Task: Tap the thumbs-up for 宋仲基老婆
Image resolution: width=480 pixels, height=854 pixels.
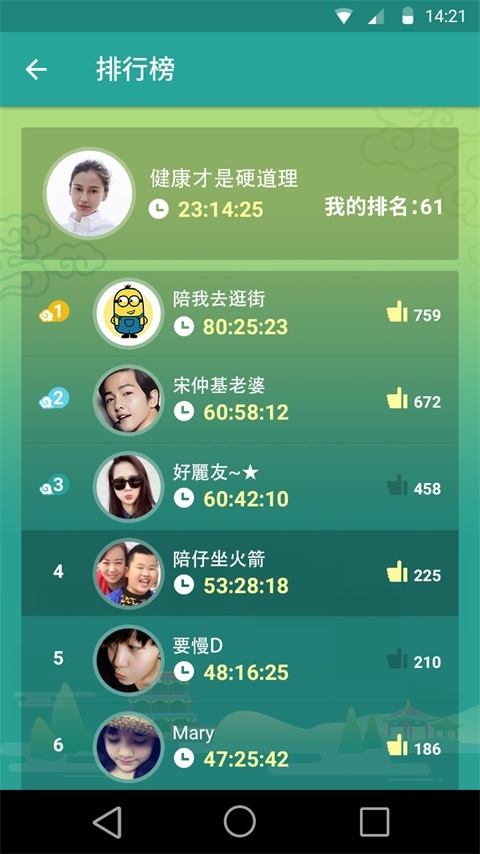Action: 397,398
